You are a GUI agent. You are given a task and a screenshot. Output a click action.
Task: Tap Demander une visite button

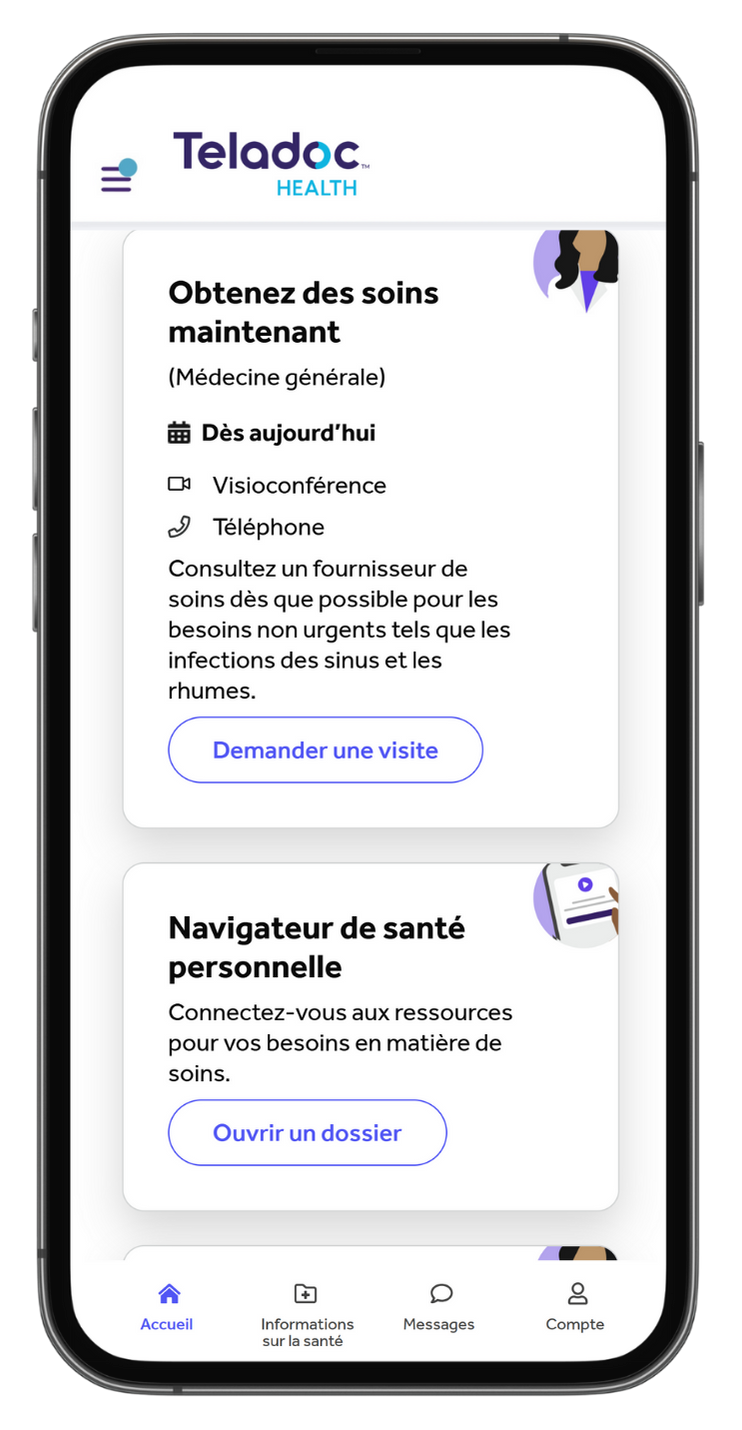[x=325, y=750]
